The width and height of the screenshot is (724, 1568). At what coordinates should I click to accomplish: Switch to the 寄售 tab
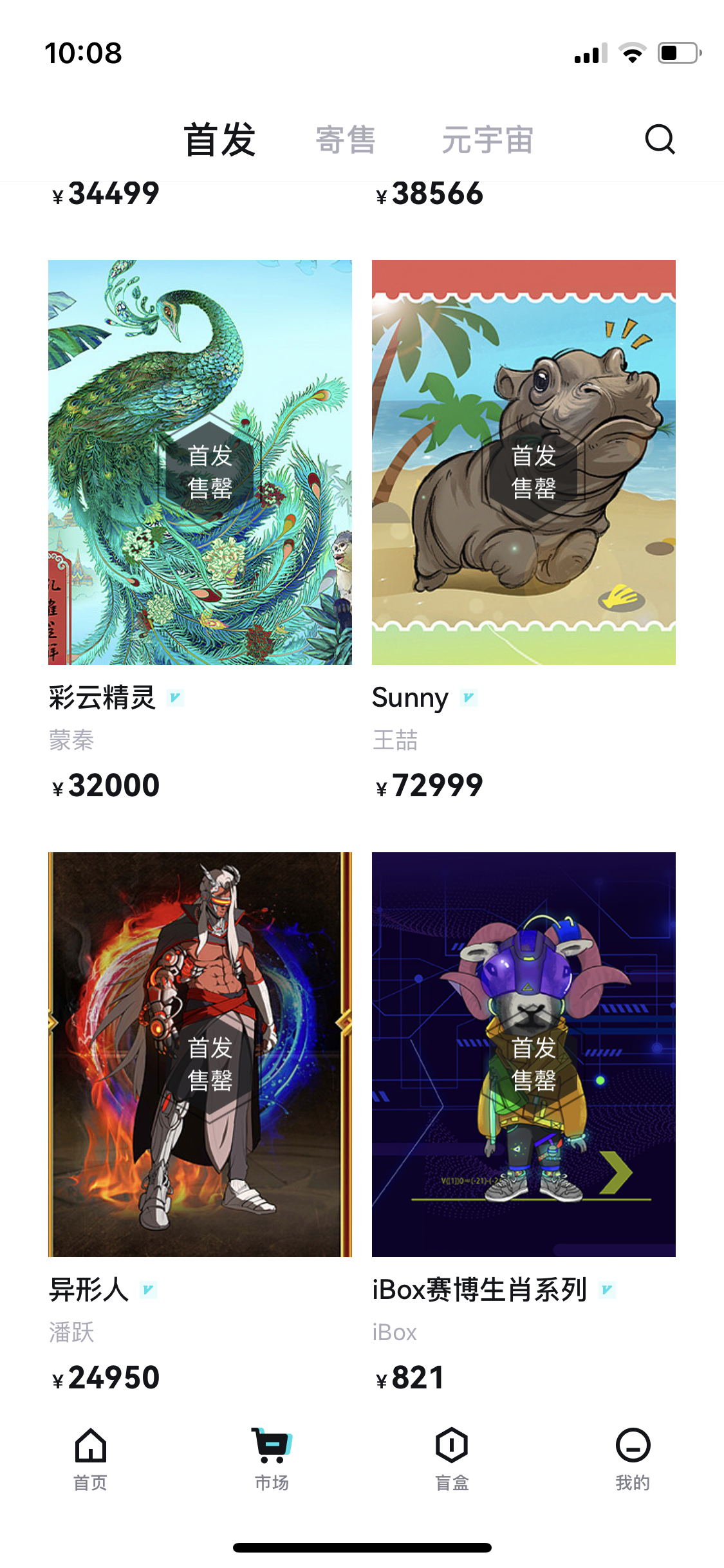point(346,140)
